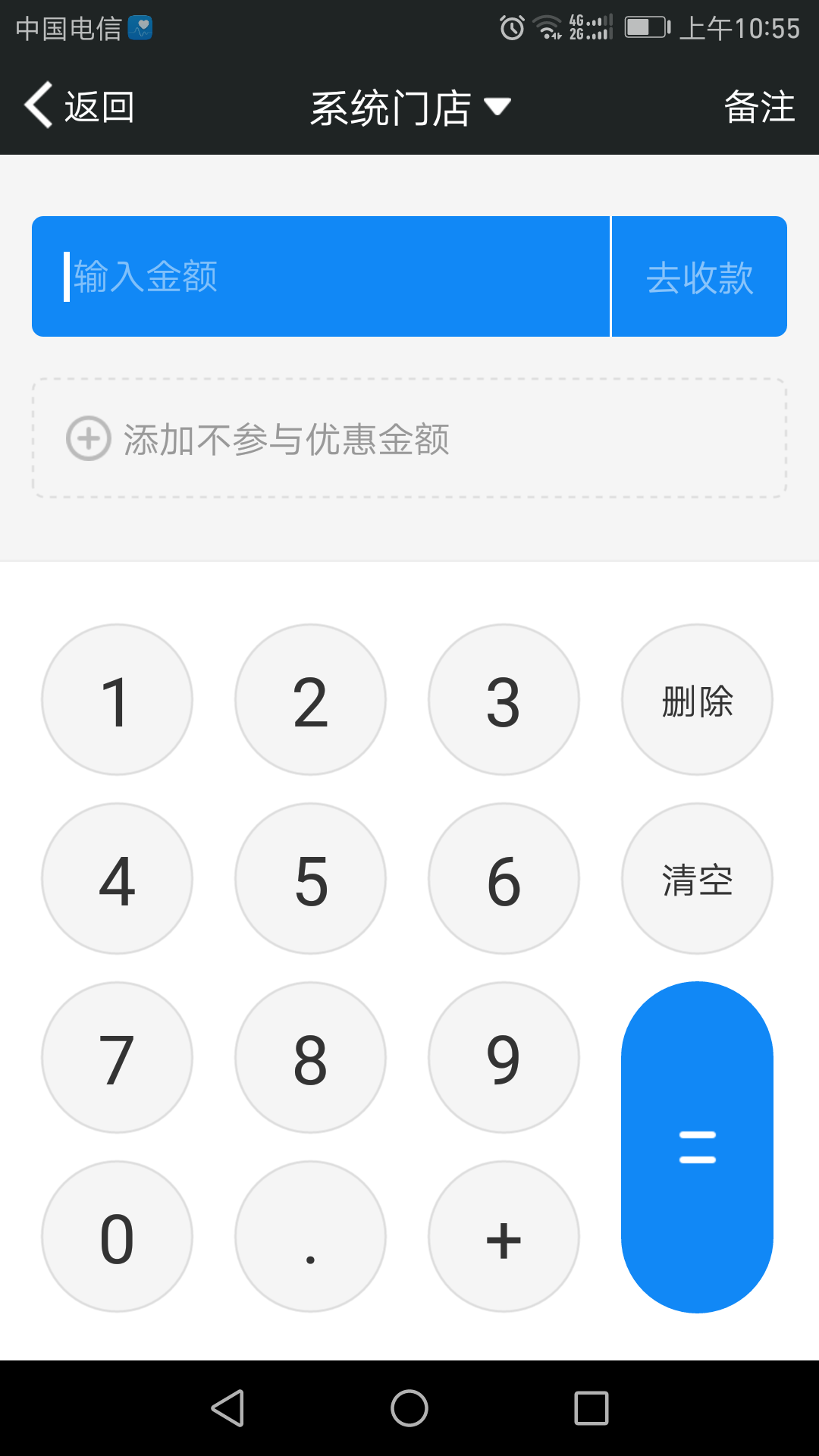The width and height of the screenshot is (819, 1456).
Task: Open the 备注 remarks option
Action: click(x=759, y=106)
